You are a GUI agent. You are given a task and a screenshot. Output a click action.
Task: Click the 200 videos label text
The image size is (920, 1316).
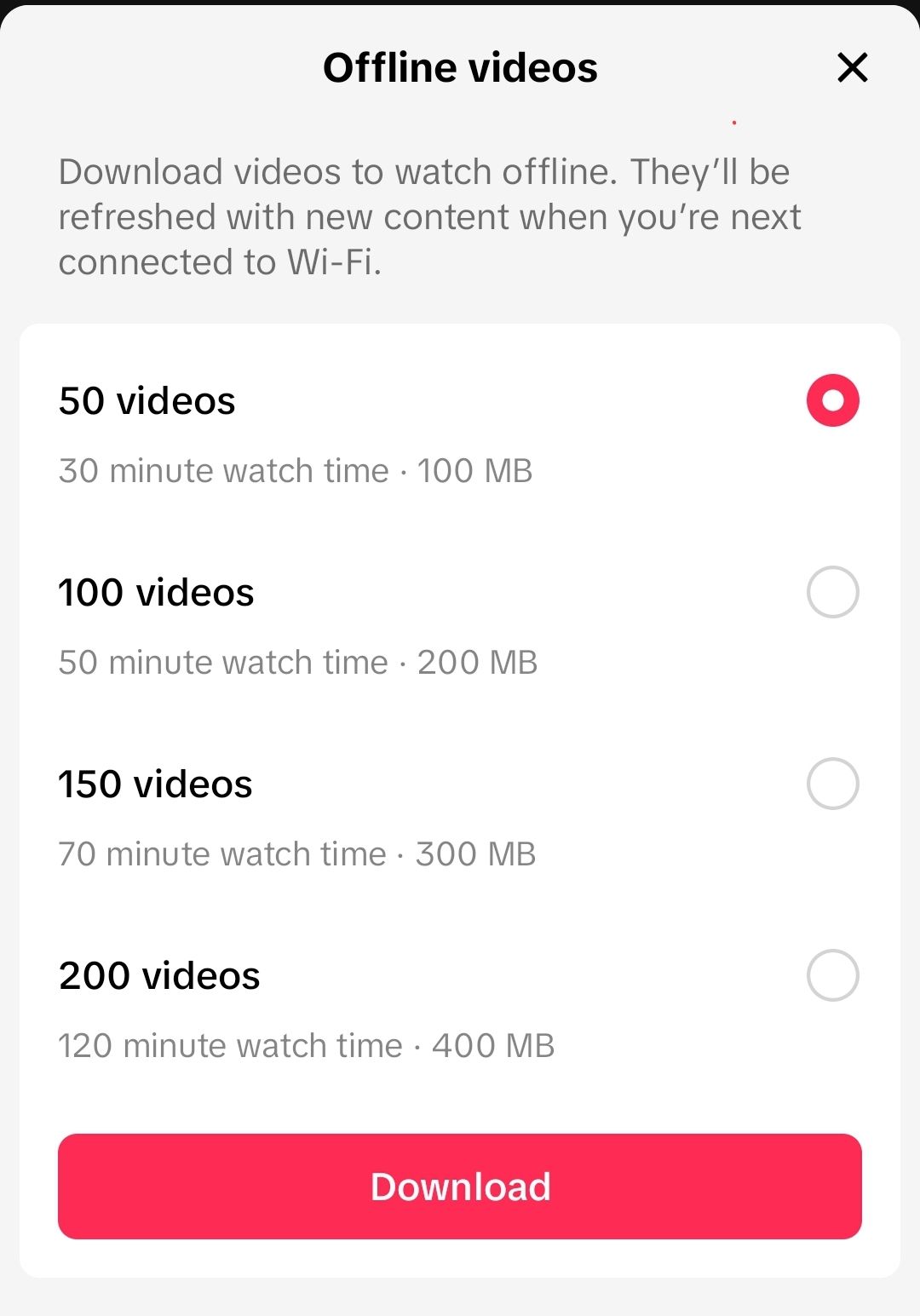click(x=158, y=975)
